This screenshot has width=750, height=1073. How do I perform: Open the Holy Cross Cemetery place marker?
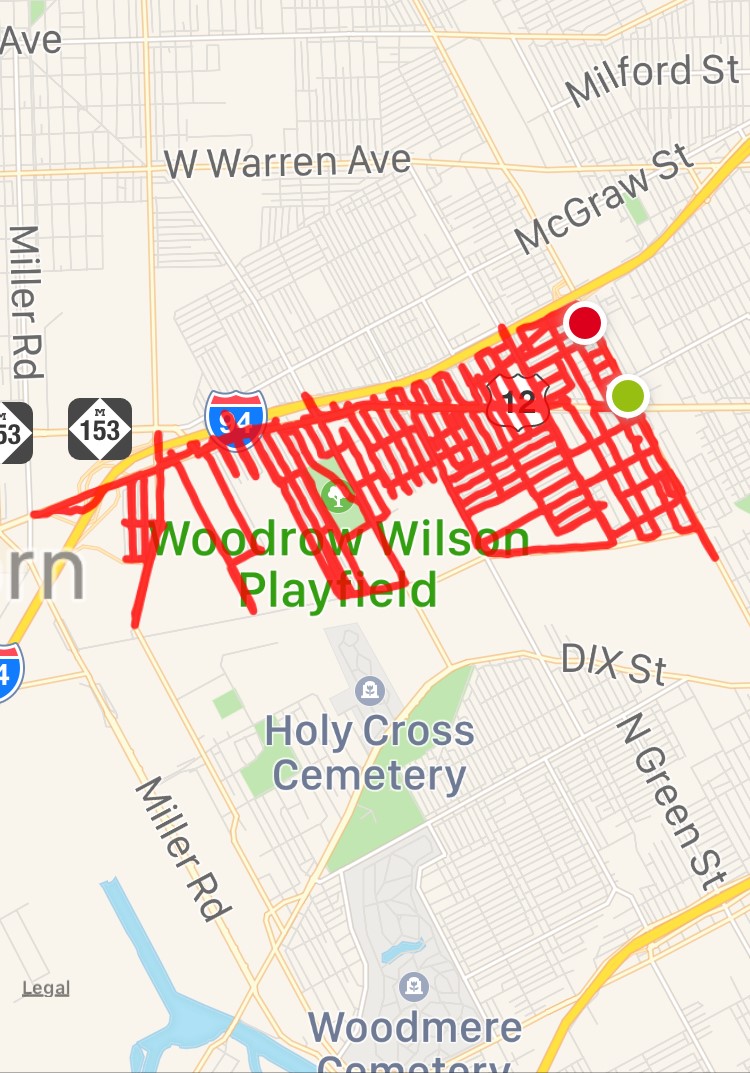370,689
